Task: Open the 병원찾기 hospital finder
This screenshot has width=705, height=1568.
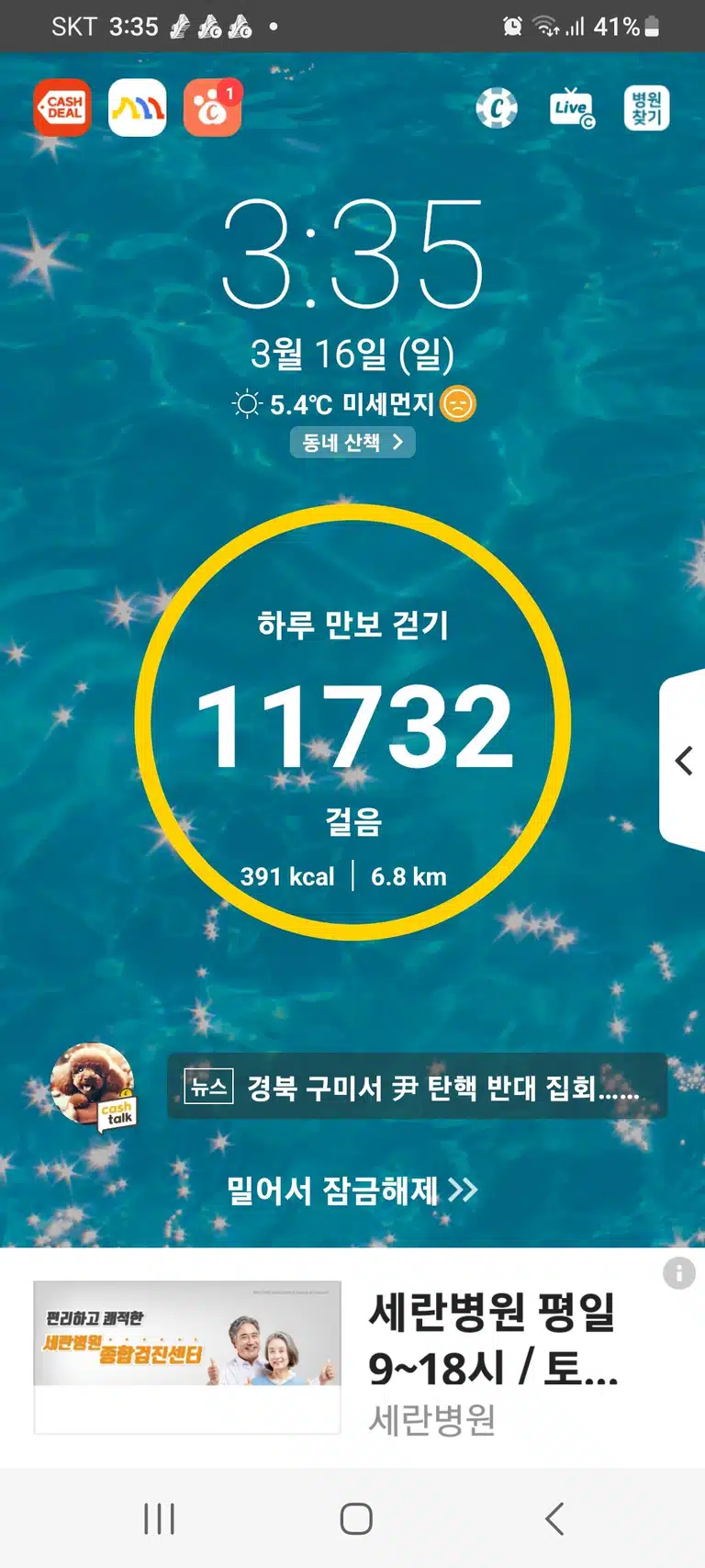Action: [x=647, y=108]
